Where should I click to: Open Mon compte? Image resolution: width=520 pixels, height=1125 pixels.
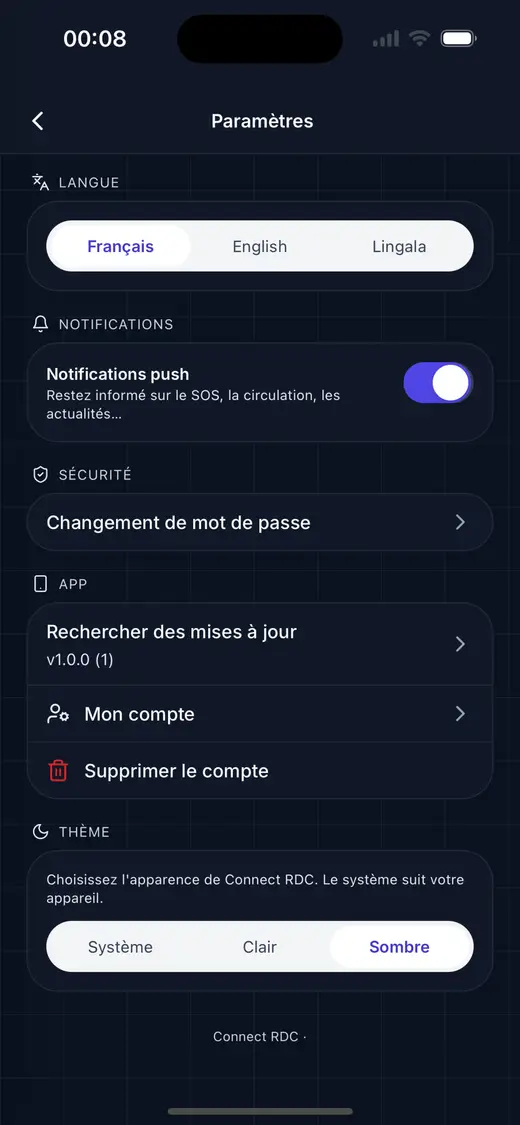click(260, 714)
